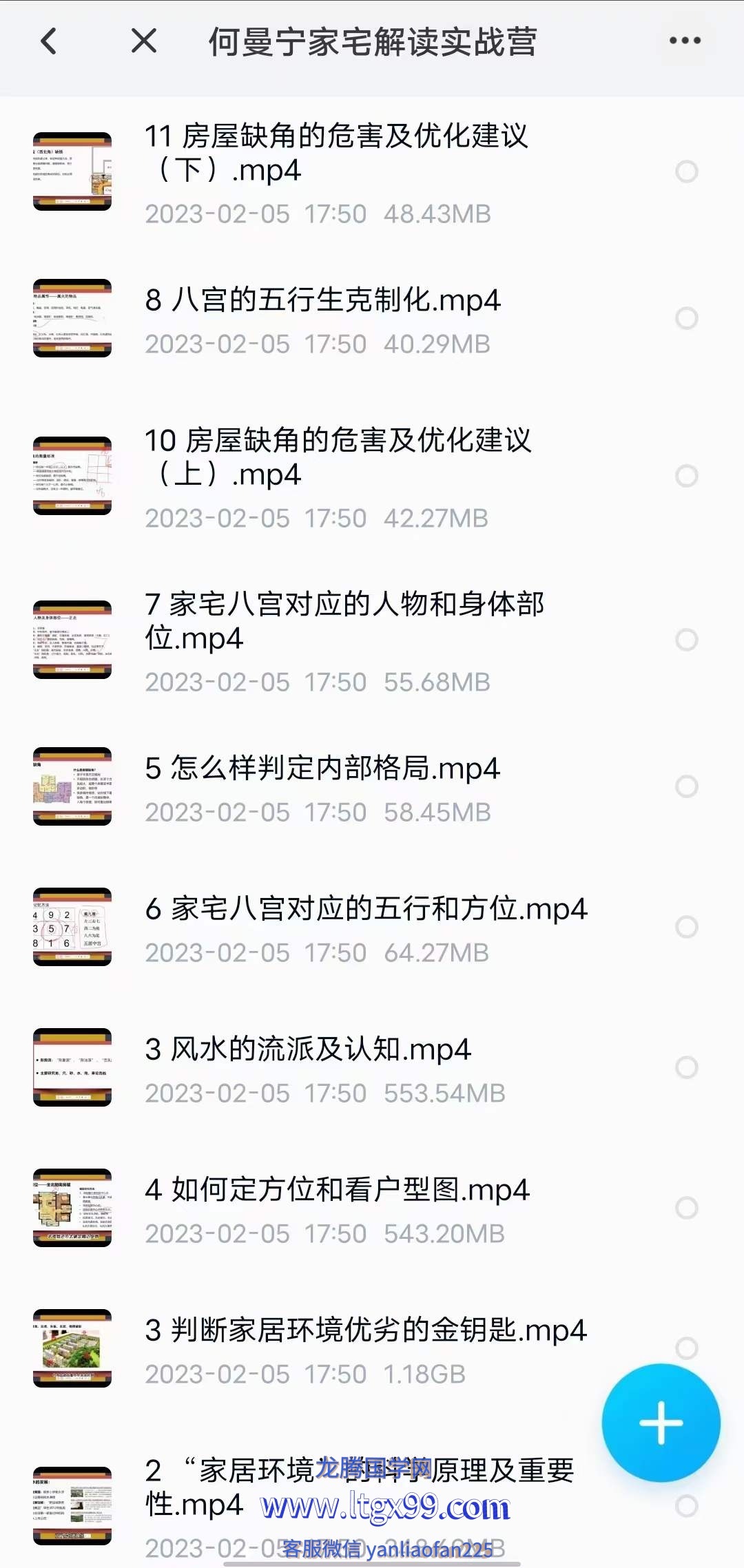Tap thumbnail of 8 八宫的五行生克制化.mp4

72,318
